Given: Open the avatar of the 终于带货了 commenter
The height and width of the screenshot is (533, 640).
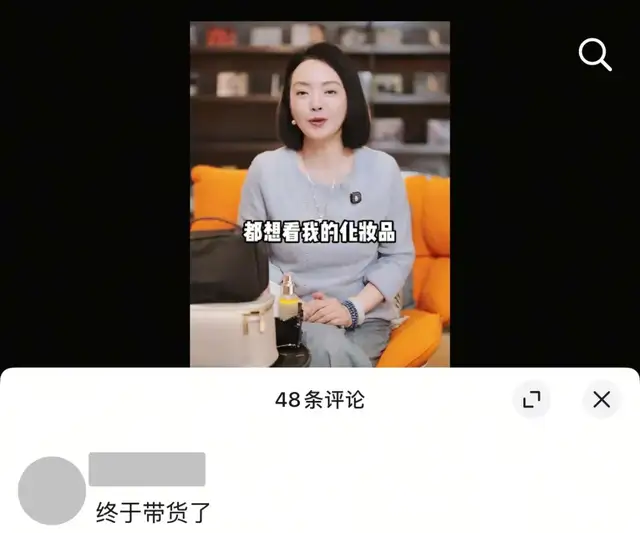Looking at the screenshot, I should (52, 490).
